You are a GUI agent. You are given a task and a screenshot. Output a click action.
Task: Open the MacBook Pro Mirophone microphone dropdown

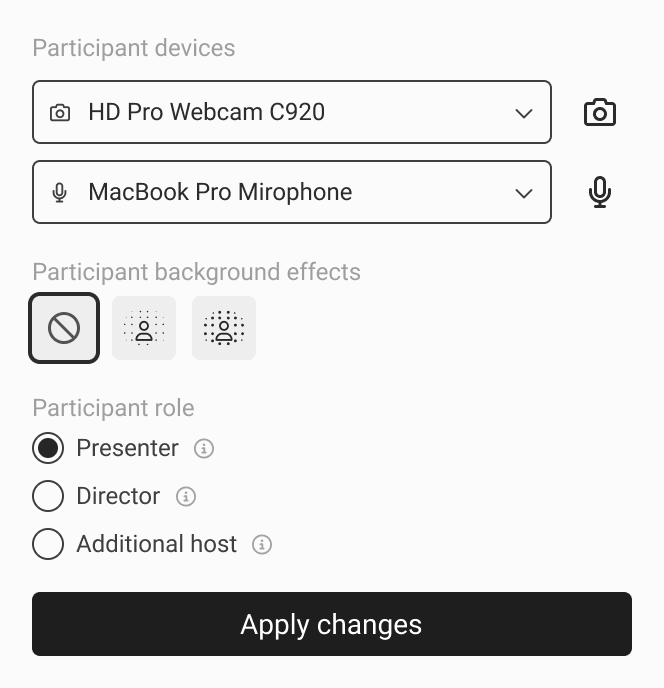point(291,192)
